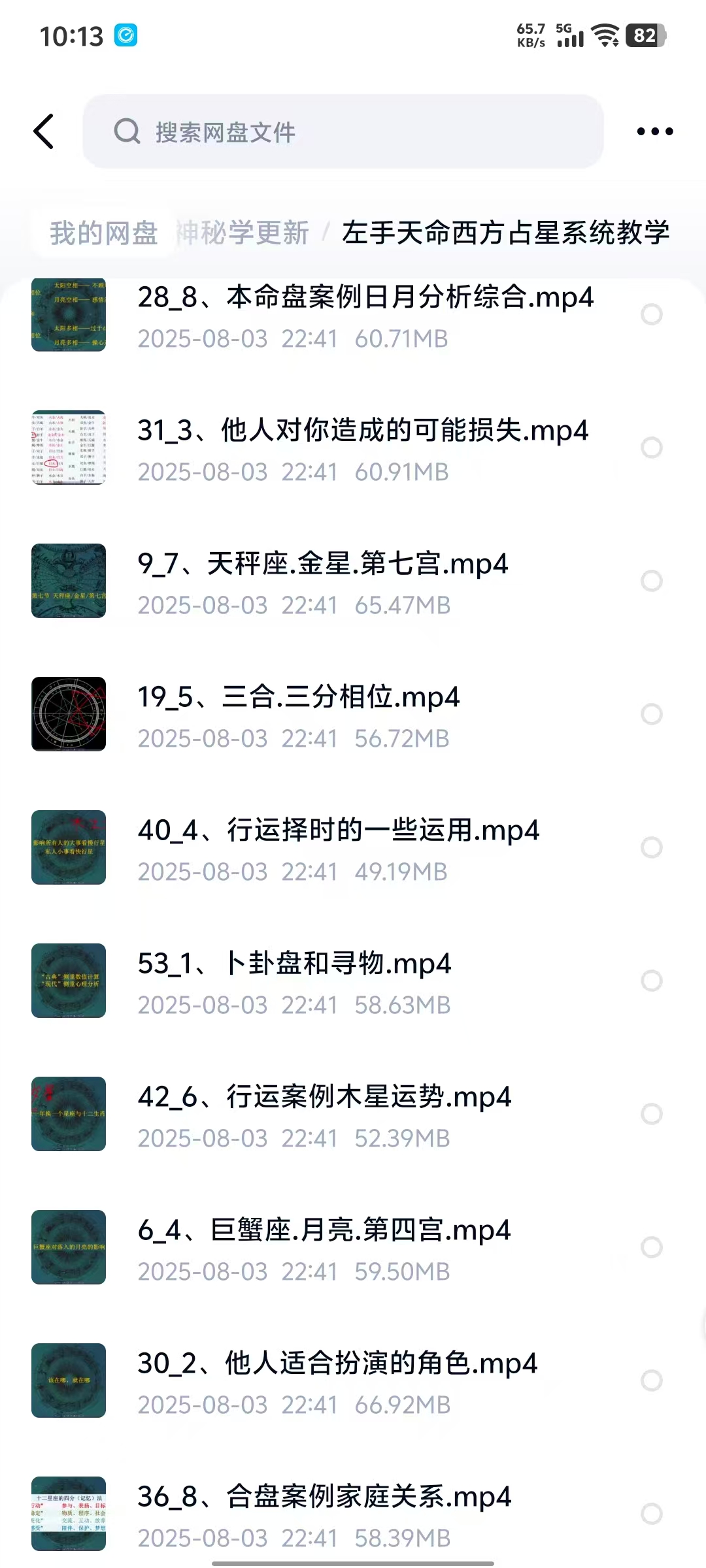Mark 6_4、巨蟹座.月亮.第四宫.mp4 as selected
Image resolution: width=706 pixels, height=1568 pixels.
coord(651,1247)
